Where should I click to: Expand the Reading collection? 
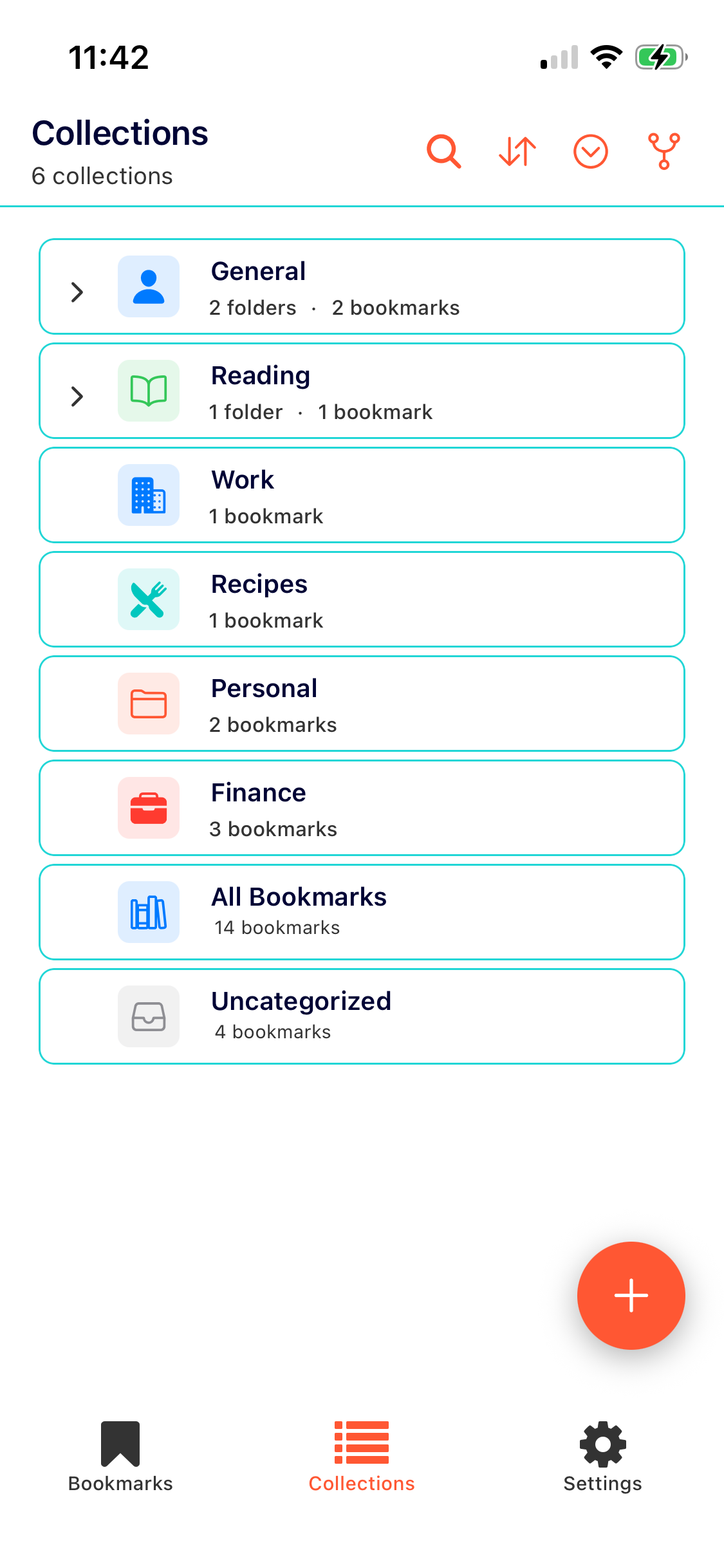(77, 397)
